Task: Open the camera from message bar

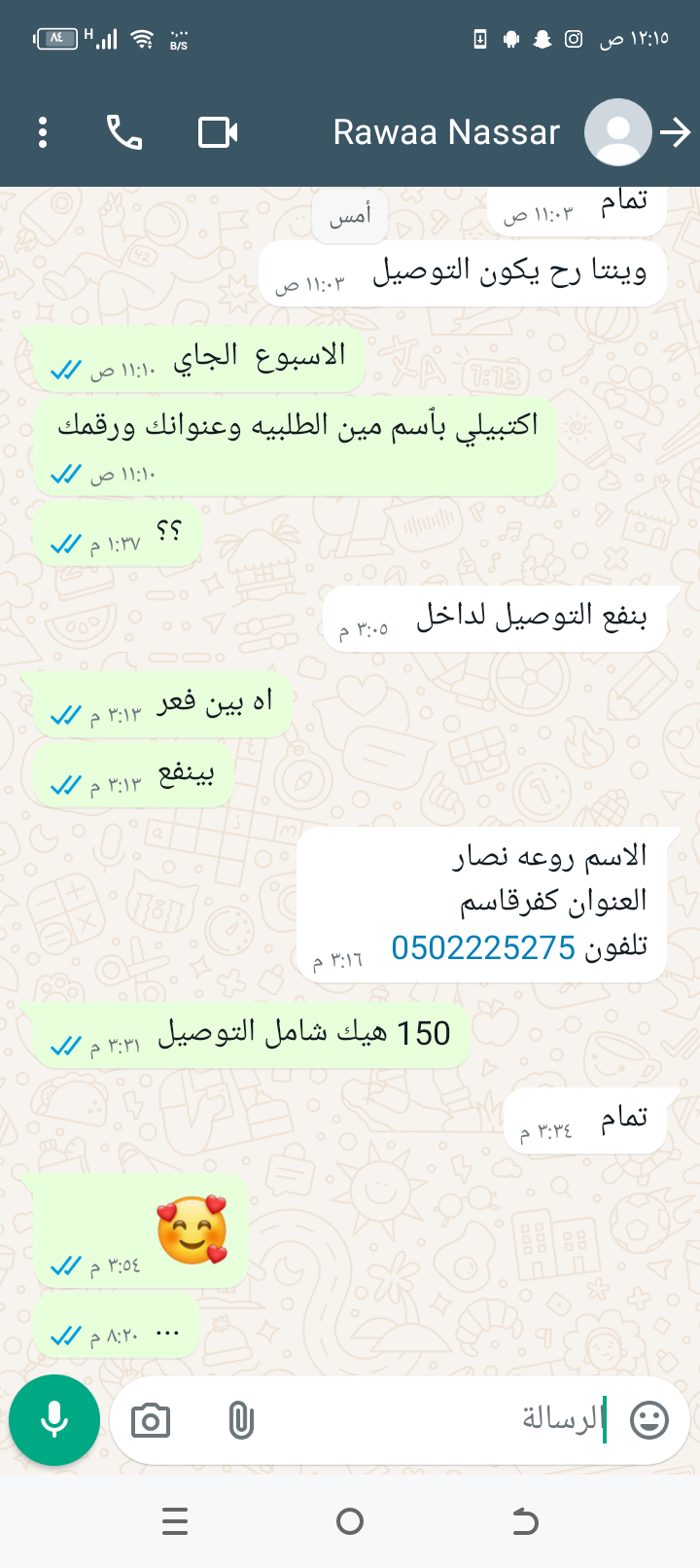Action: pyautogui.click(x=151, y=1421)
